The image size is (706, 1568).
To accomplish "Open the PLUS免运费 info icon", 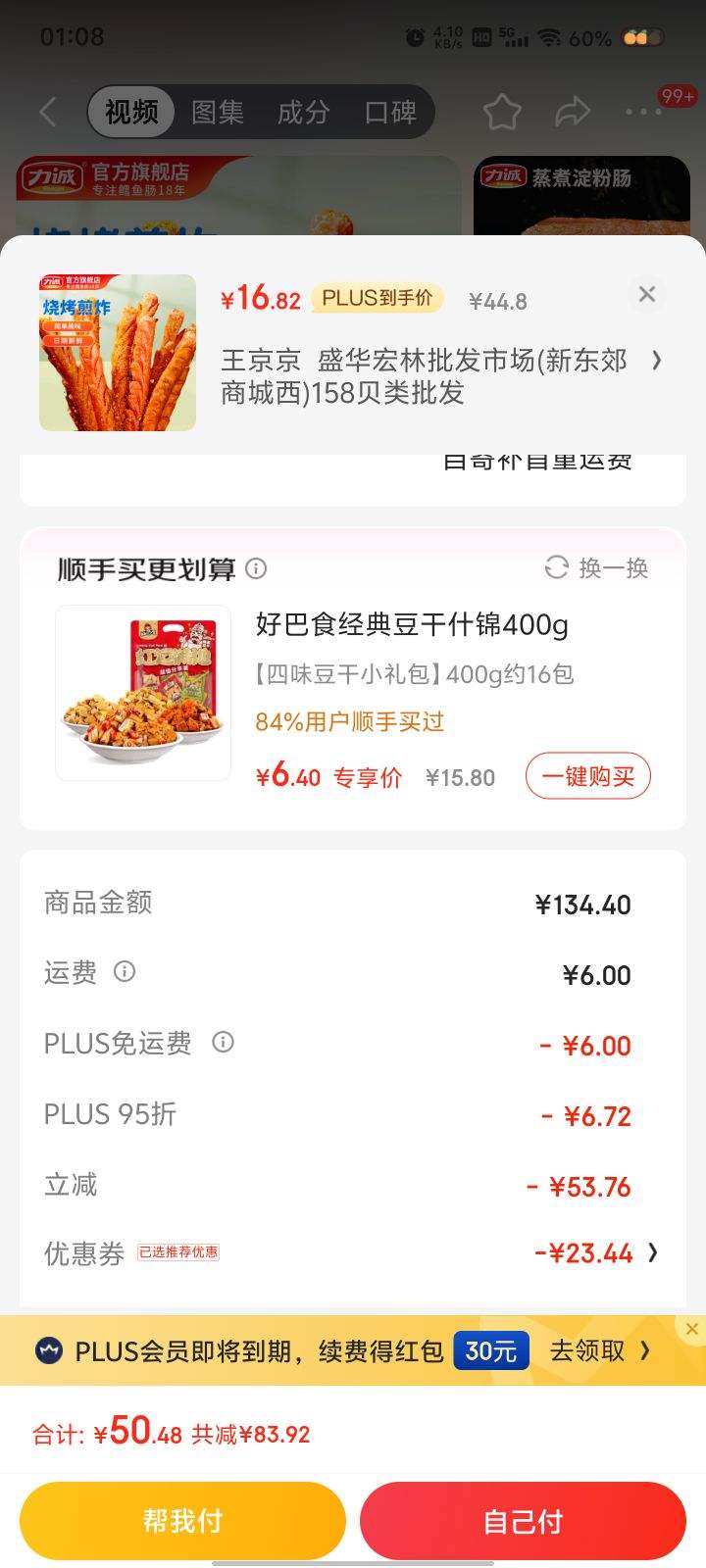I will click(223, 1043).
